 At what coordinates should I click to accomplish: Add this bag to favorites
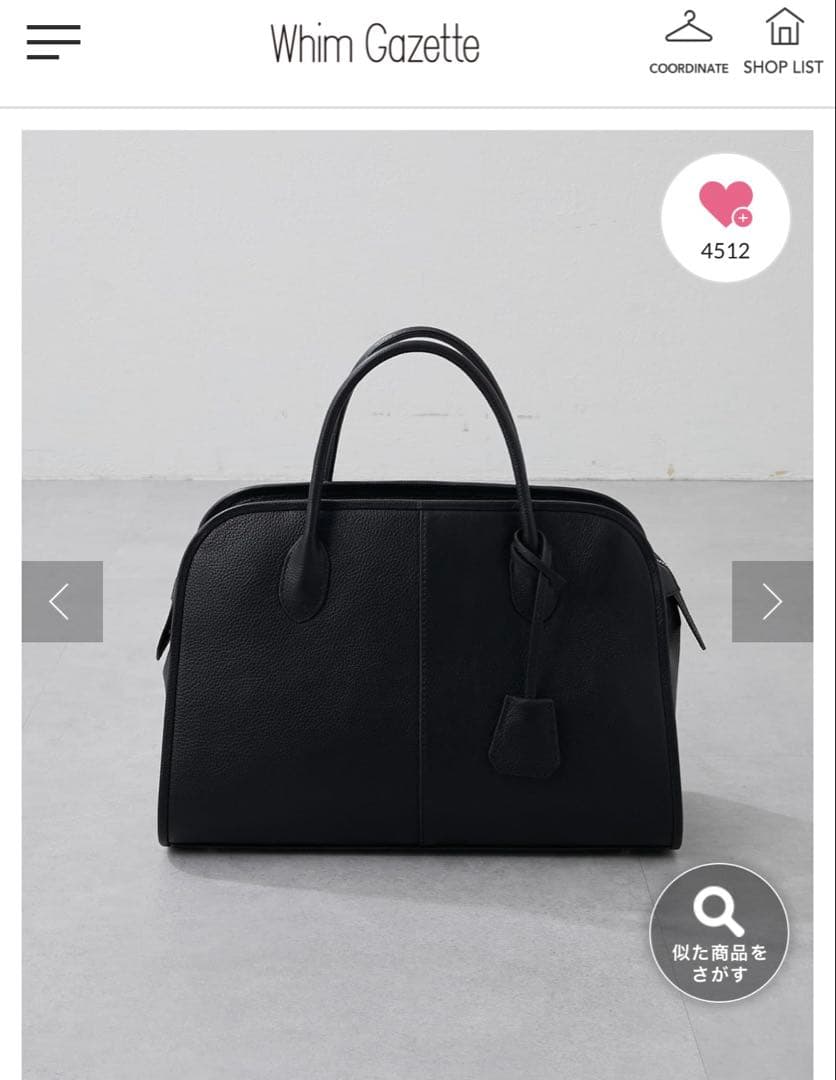(725, 217)
